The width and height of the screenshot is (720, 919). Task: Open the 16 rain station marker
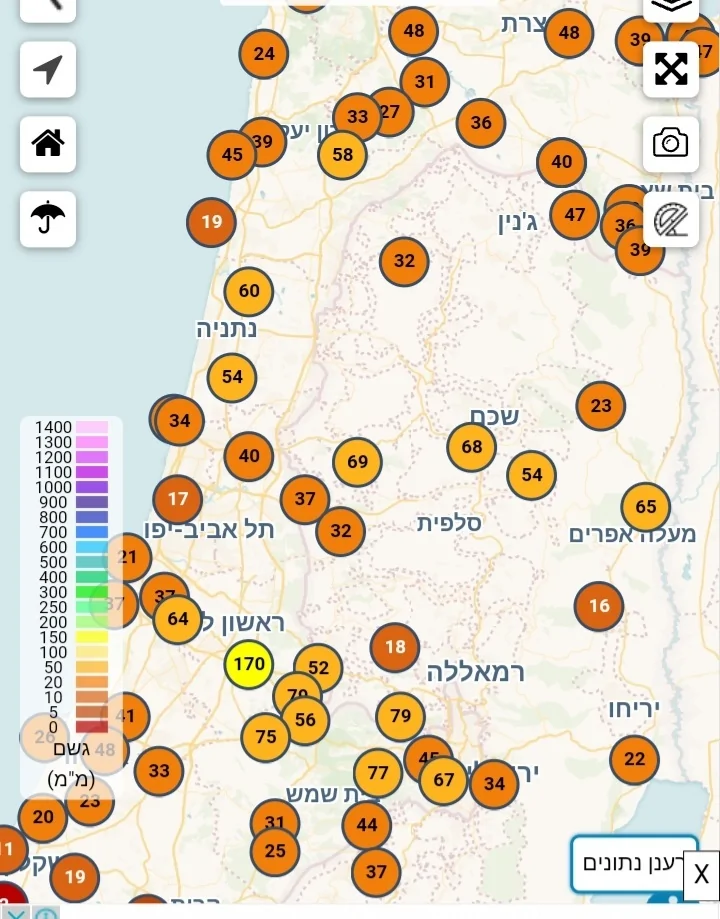tap(599, 606)
